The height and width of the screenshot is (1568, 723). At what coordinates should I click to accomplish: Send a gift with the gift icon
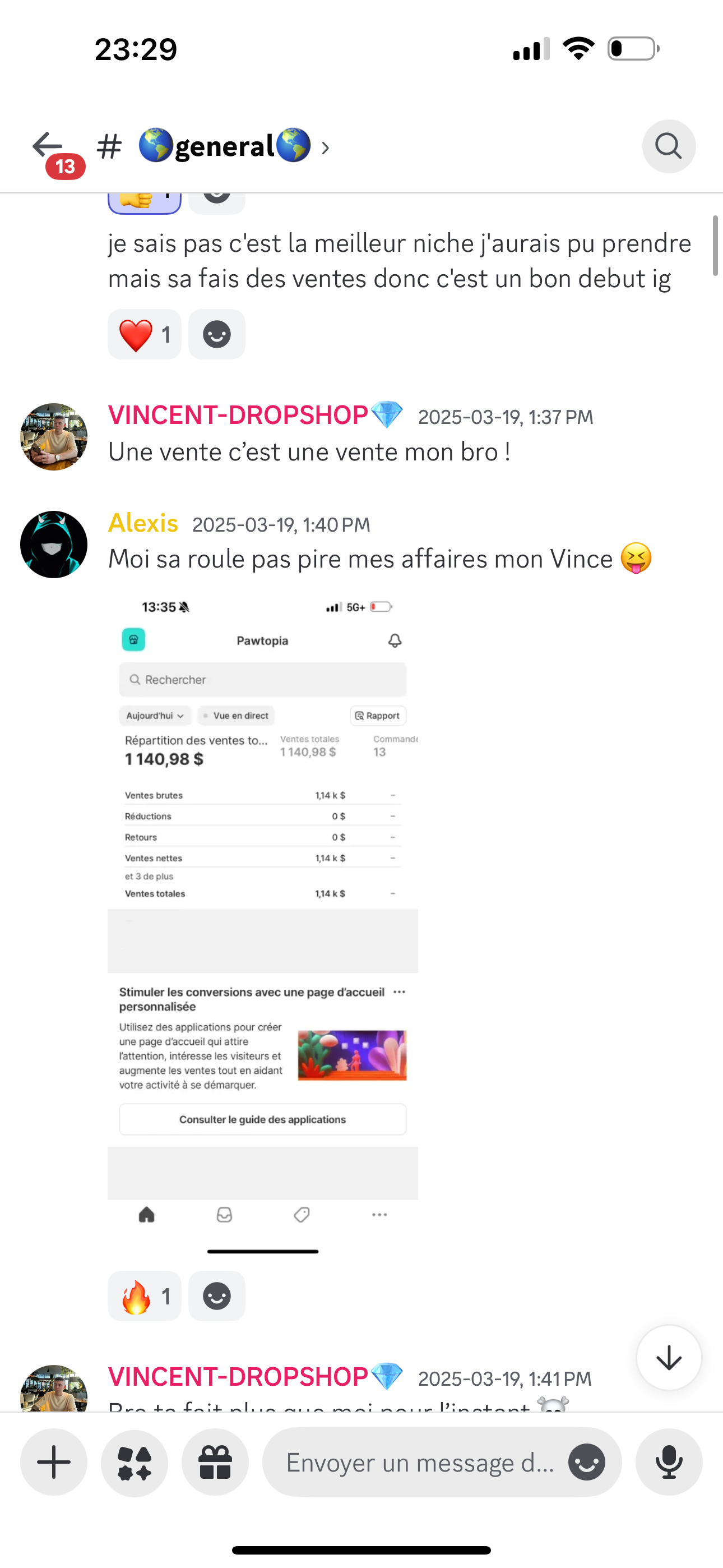pos(215,1462)
